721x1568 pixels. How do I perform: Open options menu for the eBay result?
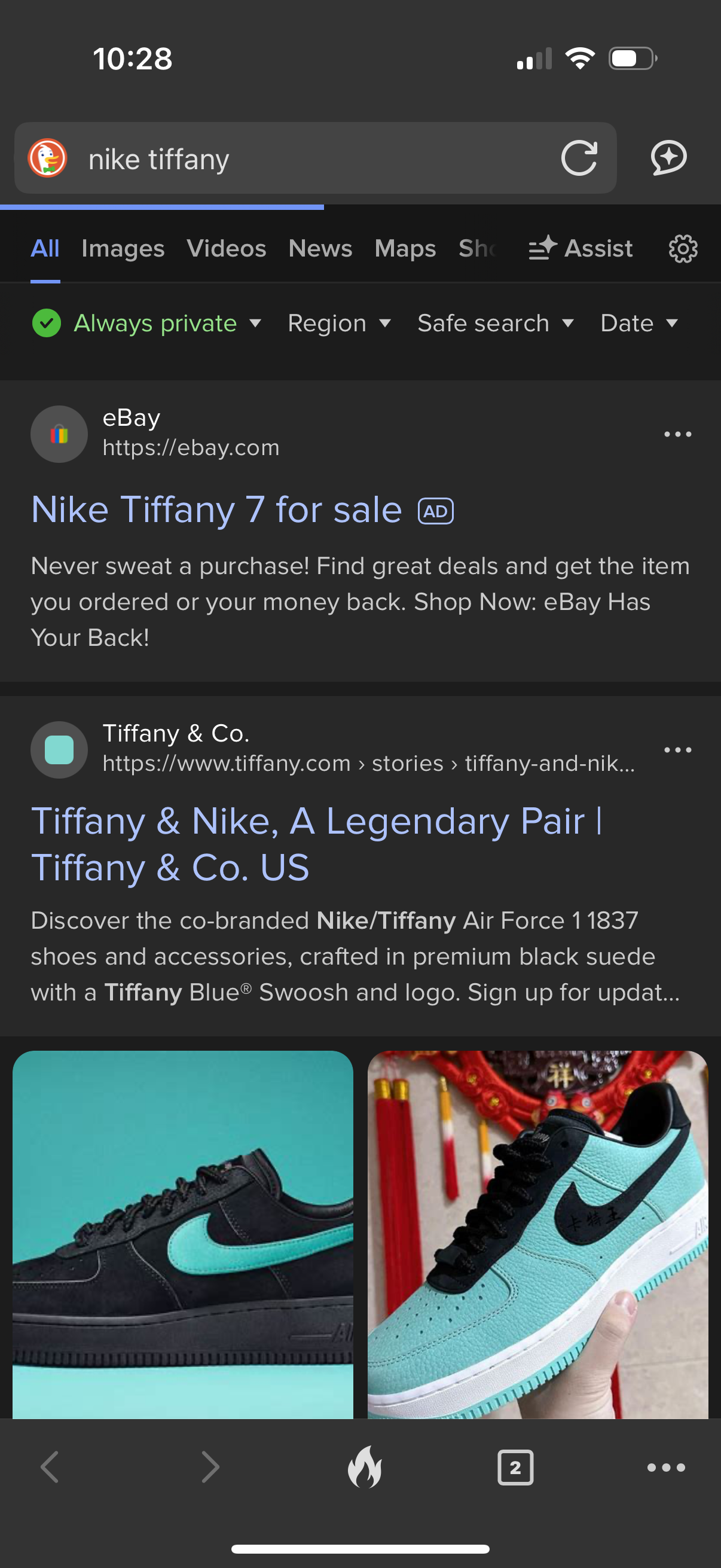[x=677, y=434]
